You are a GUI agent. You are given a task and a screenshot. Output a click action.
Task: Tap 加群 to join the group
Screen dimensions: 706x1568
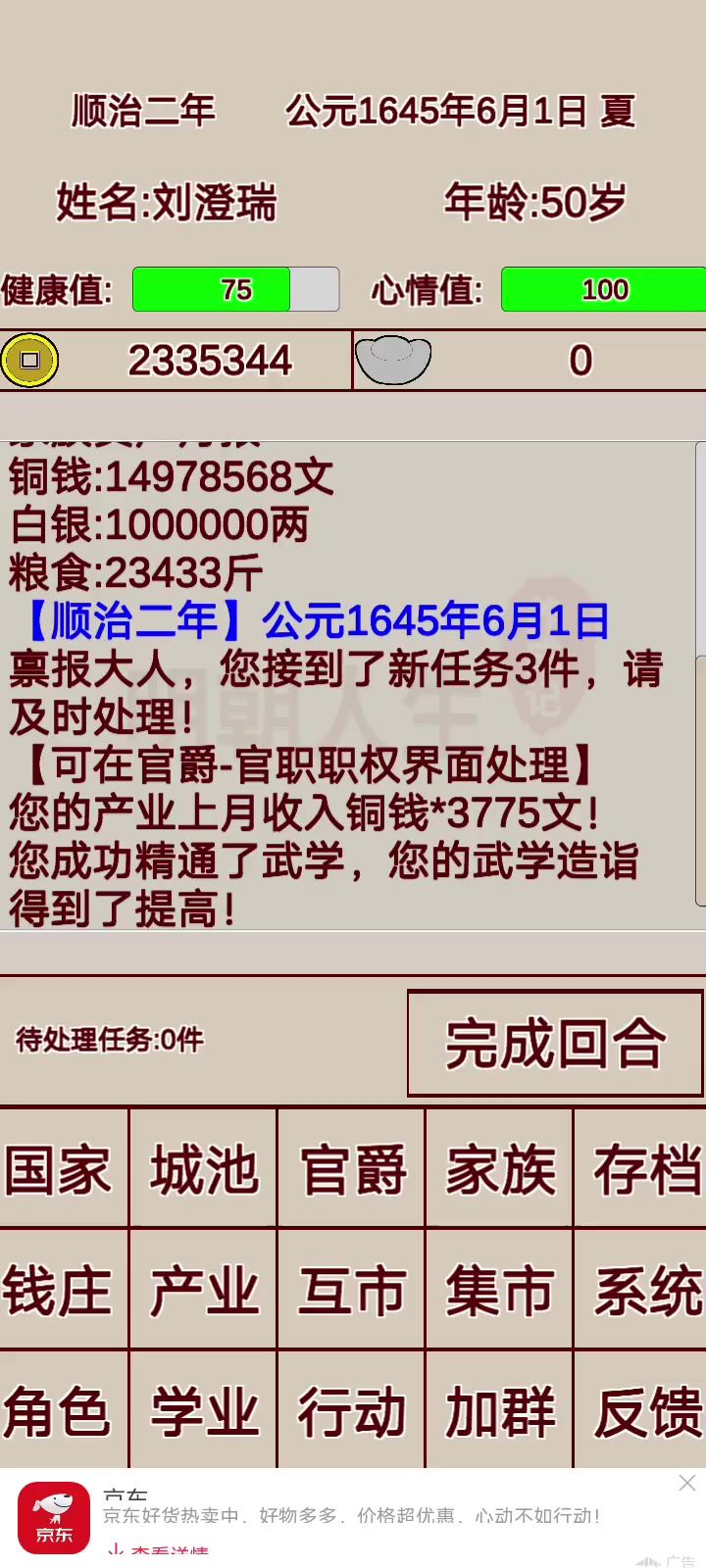pos(500,1409)
